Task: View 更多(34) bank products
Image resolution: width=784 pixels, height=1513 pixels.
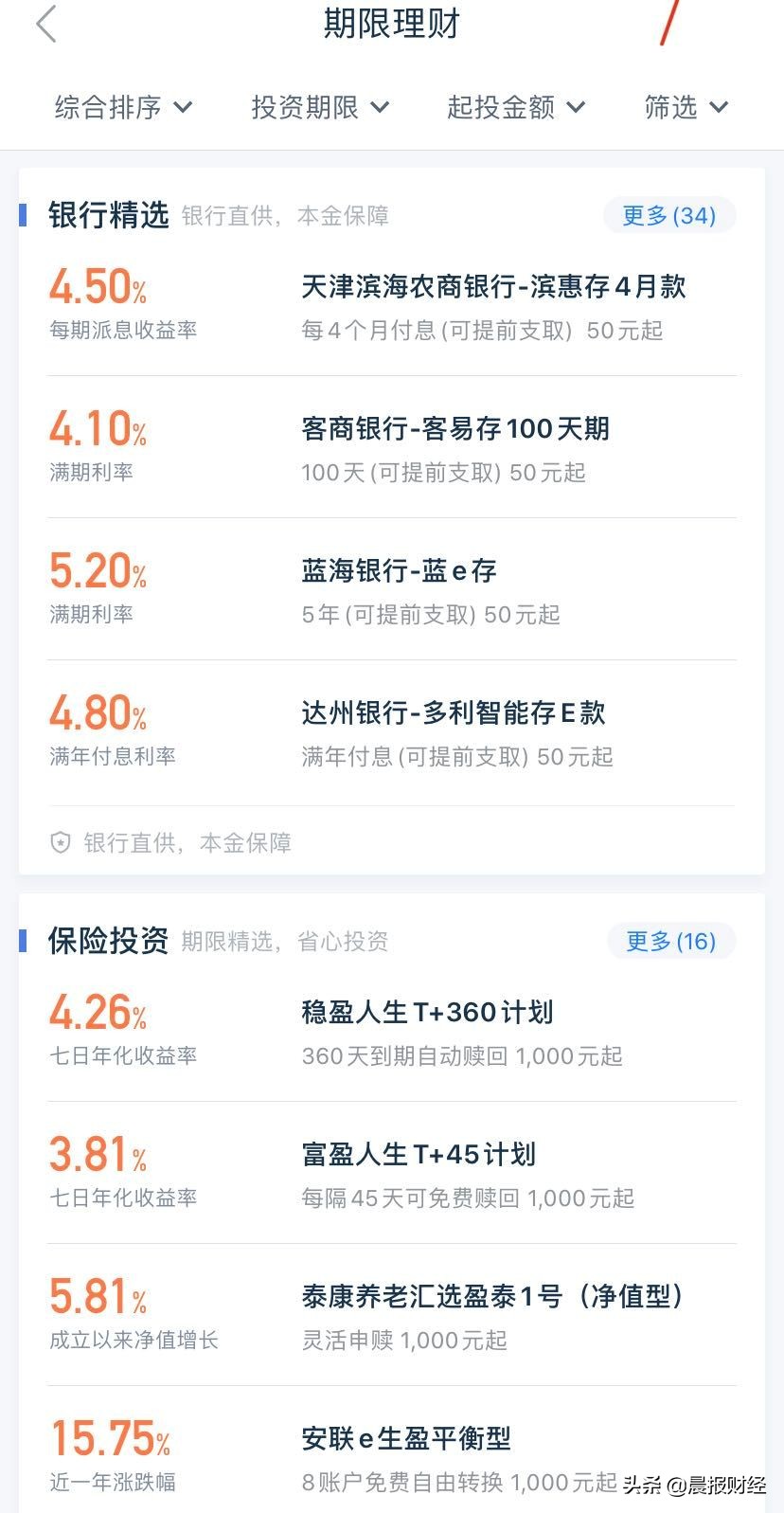Action: coord(669,215)
